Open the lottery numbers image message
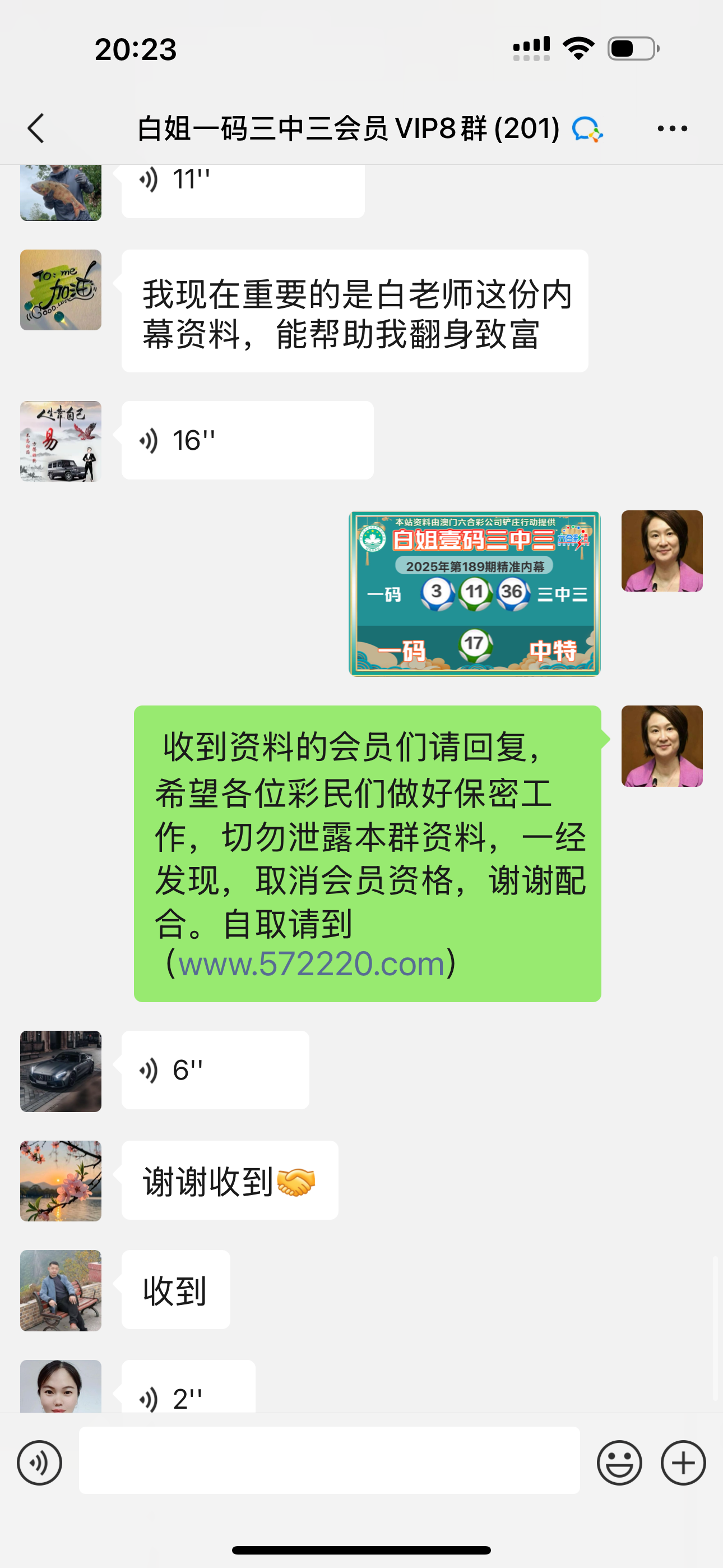 coord(474,593)
